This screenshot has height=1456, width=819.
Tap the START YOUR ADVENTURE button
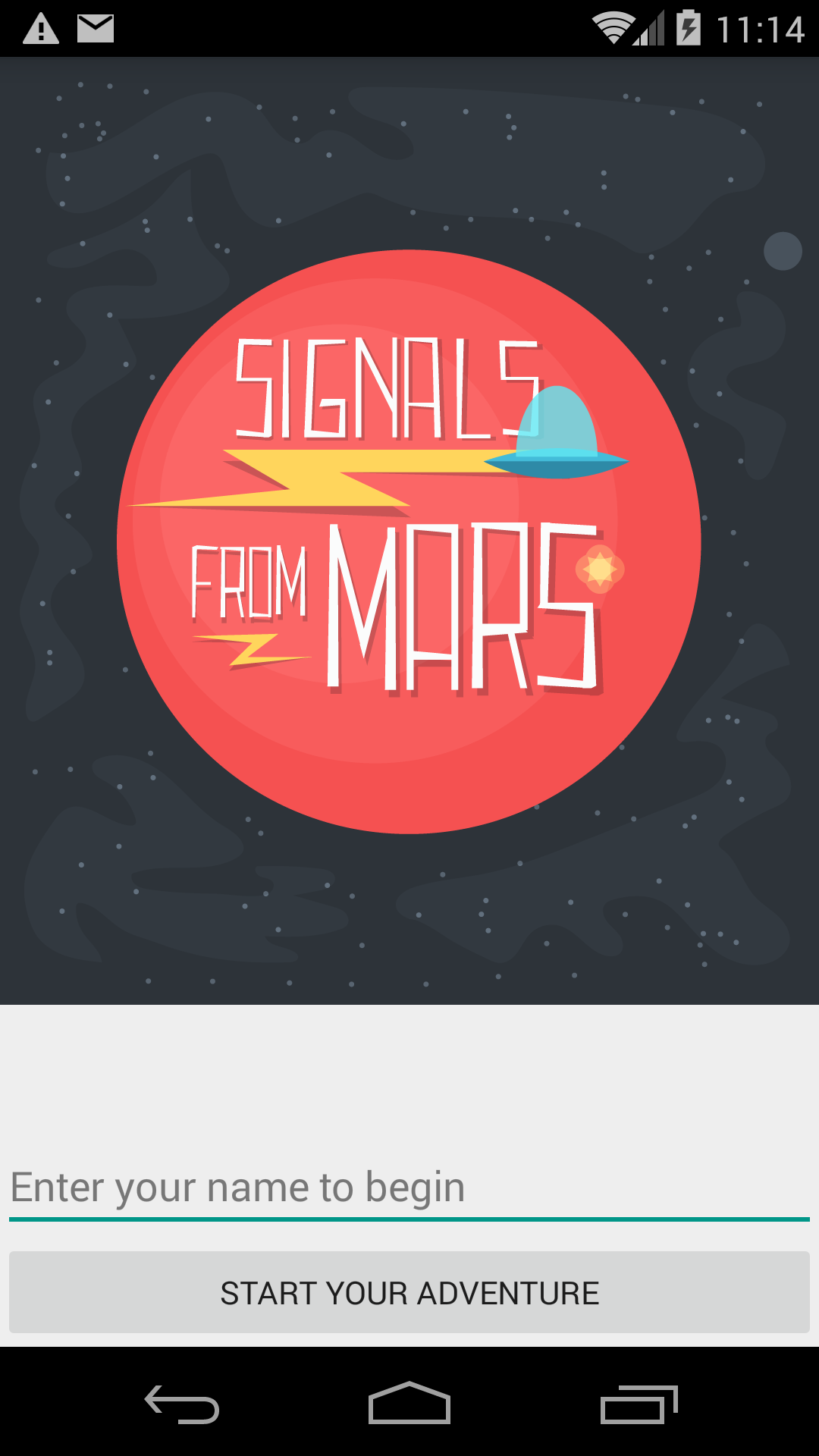[x=409, y=1292]
